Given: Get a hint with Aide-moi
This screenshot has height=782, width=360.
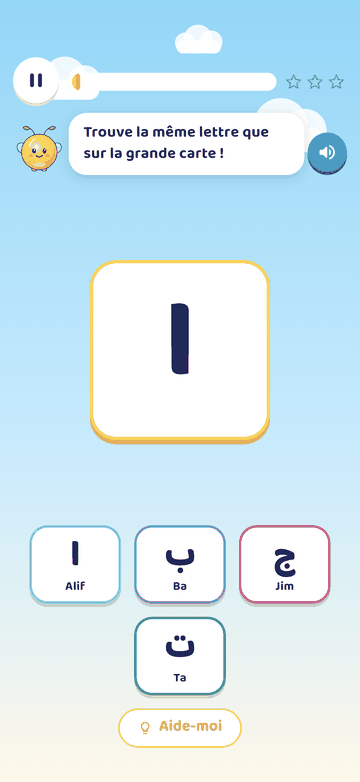Looking at the screenshot, I should 180,728.
